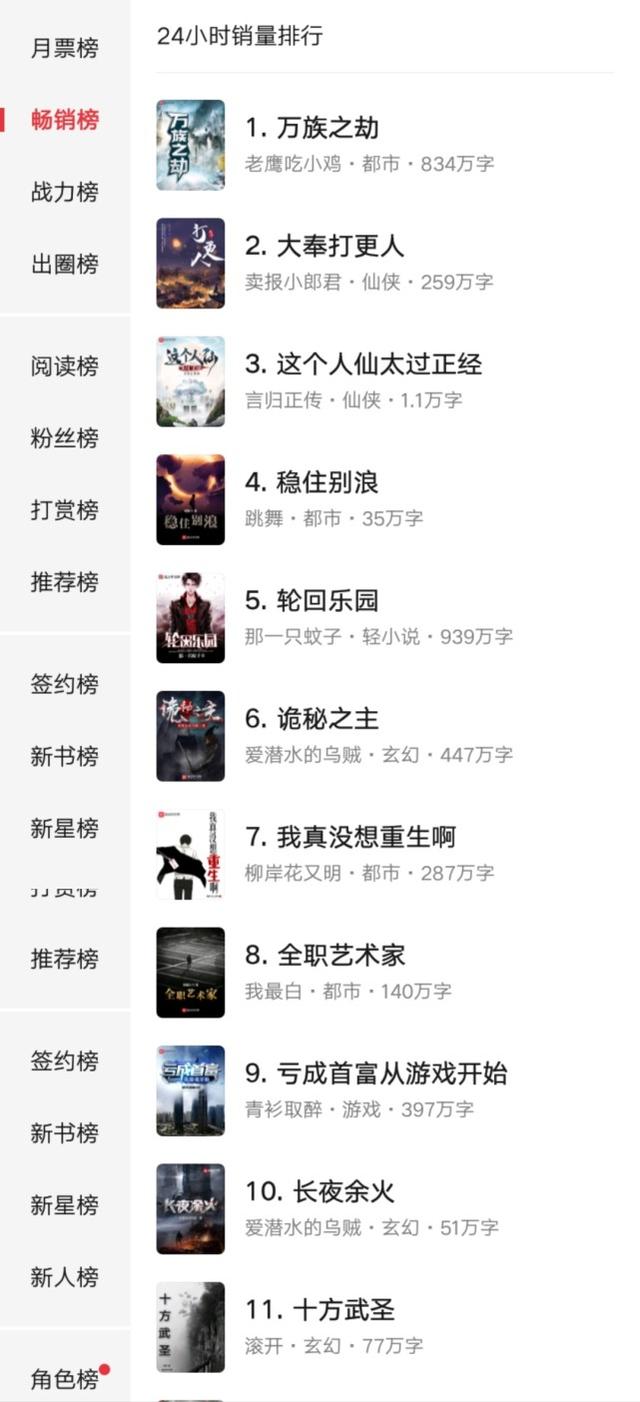Select the 战力榜 sidebar tab
Image resolution: width=640 pixels, height=1402 pixels.
pos(64,192)
